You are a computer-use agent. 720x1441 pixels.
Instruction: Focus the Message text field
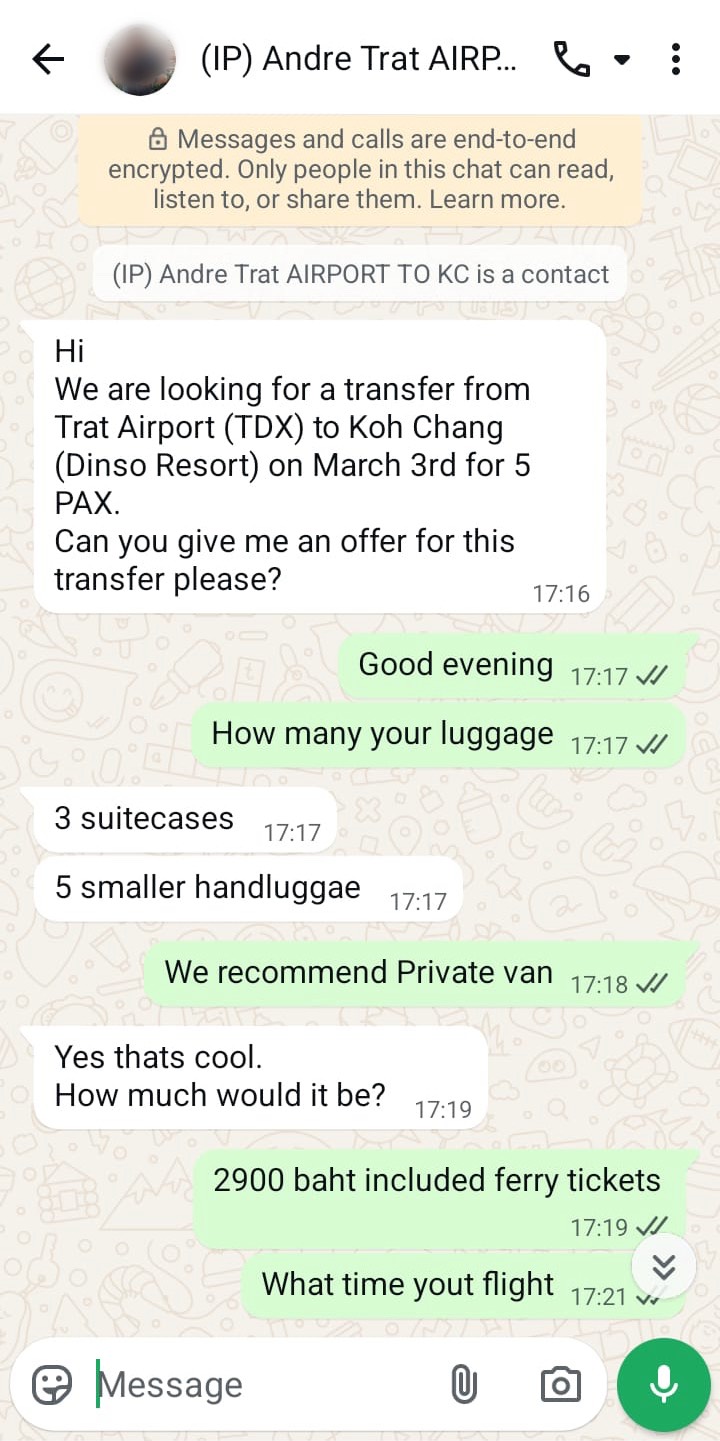[260, 1385]
